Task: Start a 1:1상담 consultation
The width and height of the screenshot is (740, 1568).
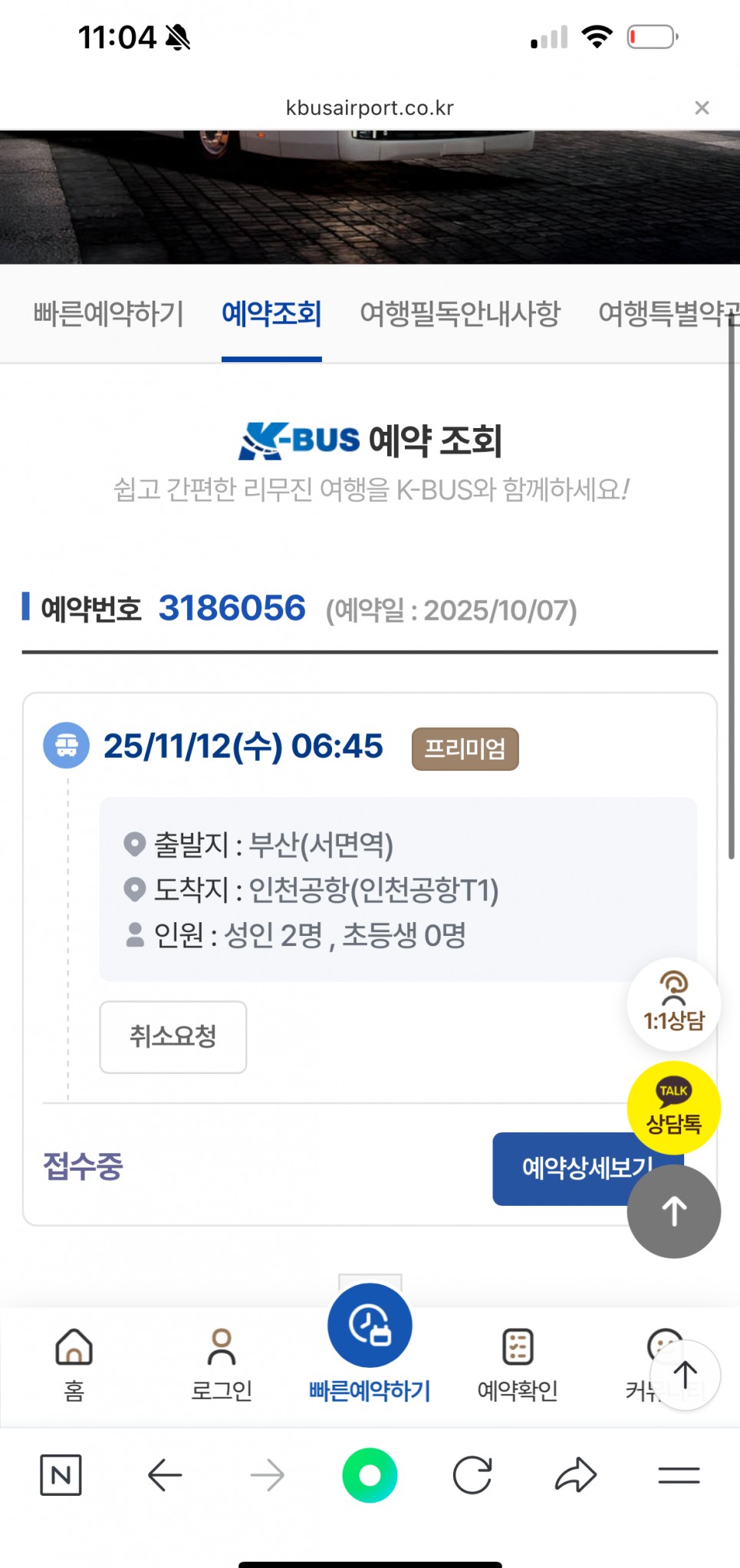Action: [673, 1003]
